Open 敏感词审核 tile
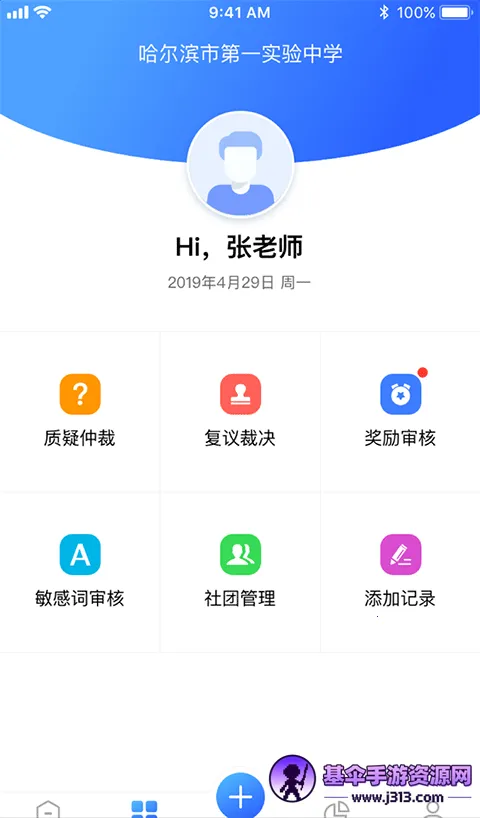Viewport: 480px width, 818px height. point(80,572)
